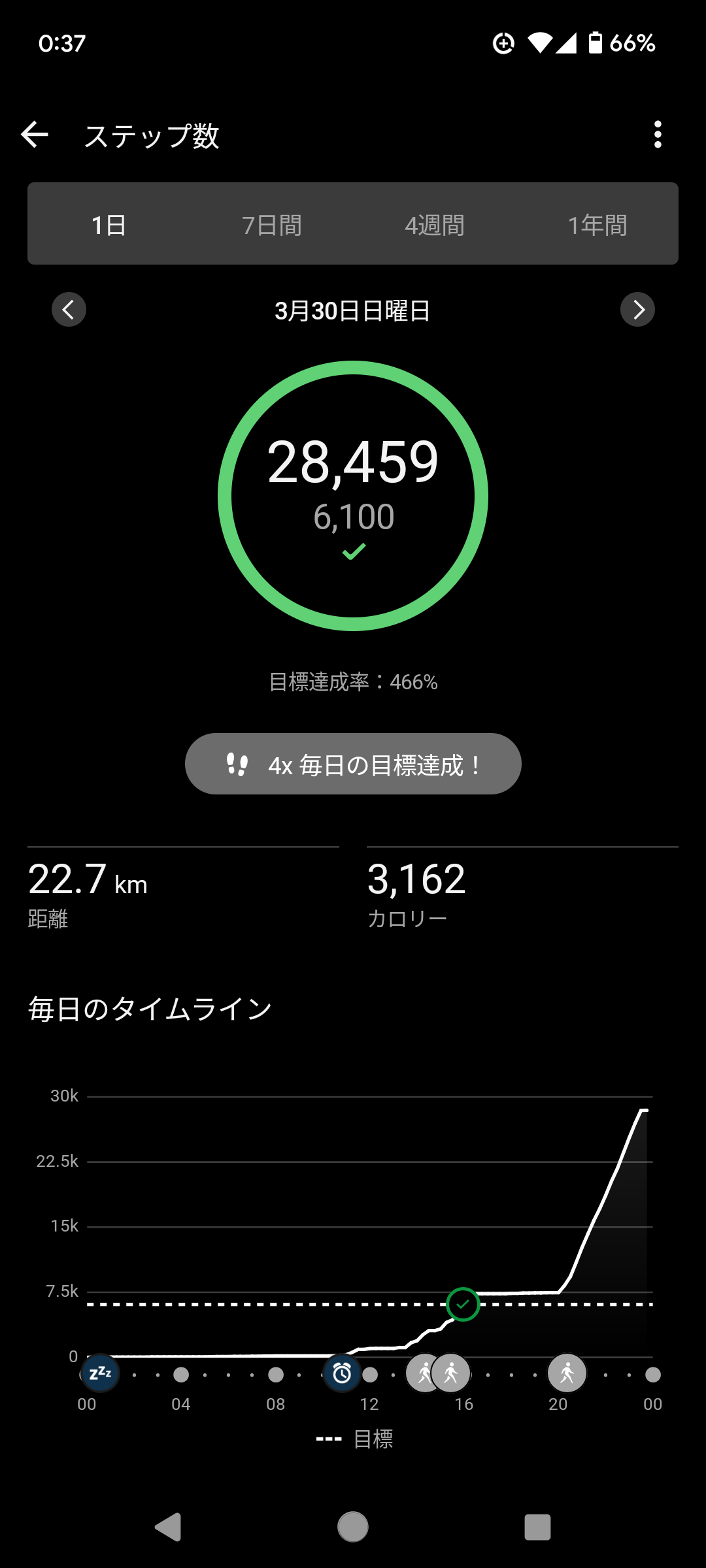Select the 1日 tab

click(109, 225)
